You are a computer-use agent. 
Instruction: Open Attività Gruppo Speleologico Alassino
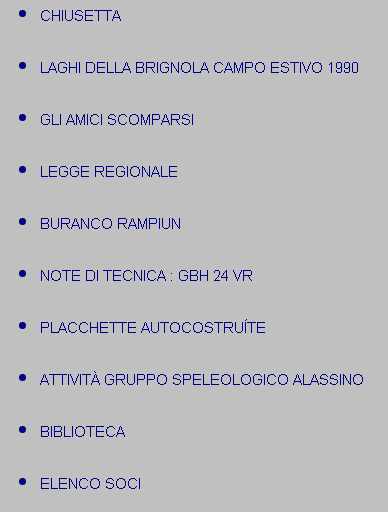click(202, 379)
